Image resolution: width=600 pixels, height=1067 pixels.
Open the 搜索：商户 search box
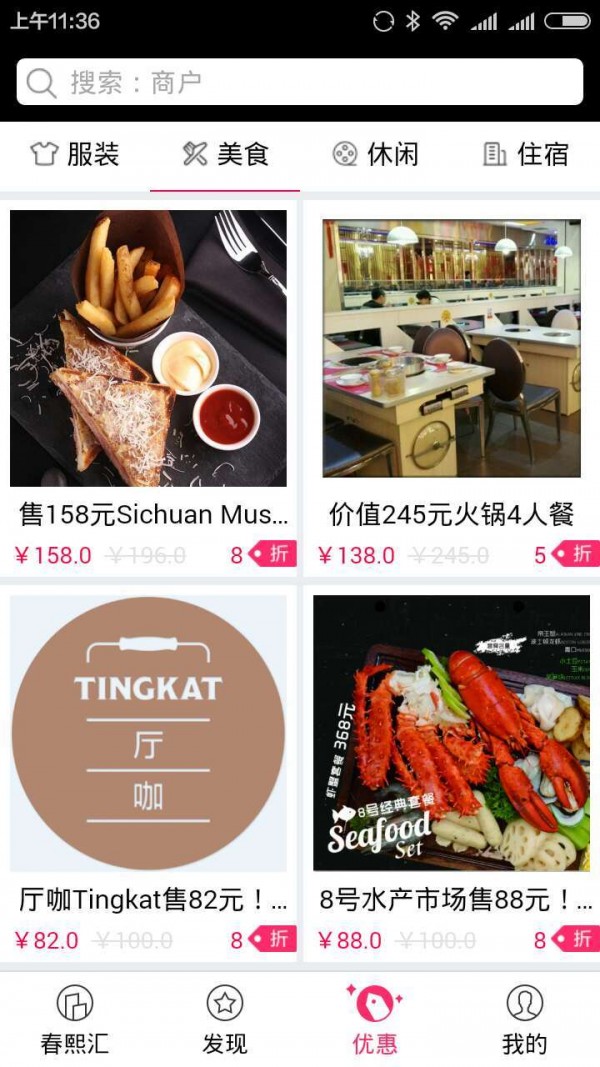click(x=300, y=82)
